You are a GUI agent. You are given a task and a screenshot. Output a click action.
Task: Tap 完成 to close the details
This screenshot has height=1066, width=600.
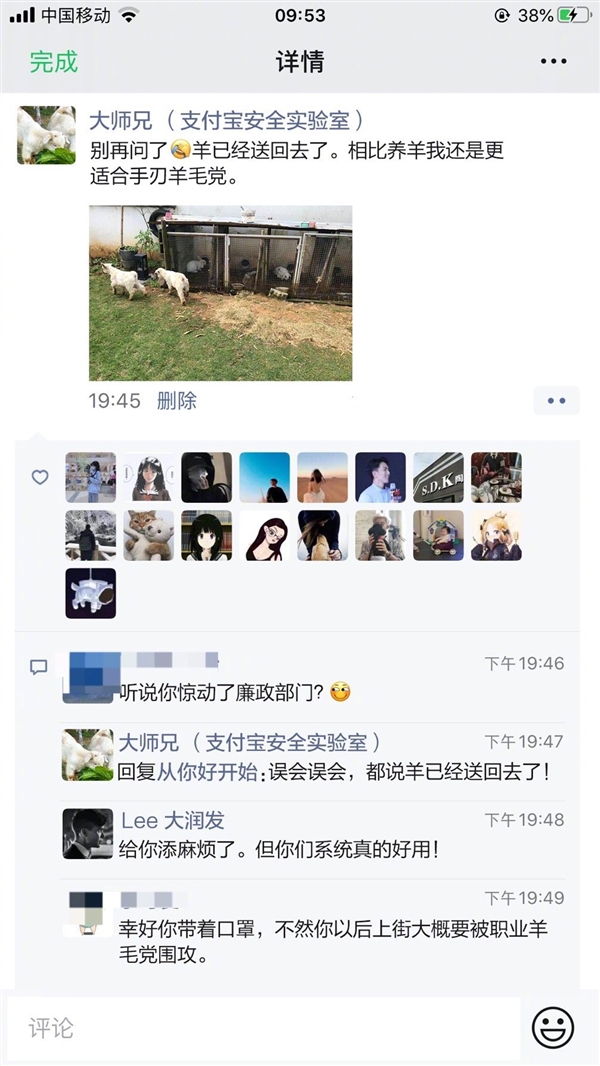53,61
